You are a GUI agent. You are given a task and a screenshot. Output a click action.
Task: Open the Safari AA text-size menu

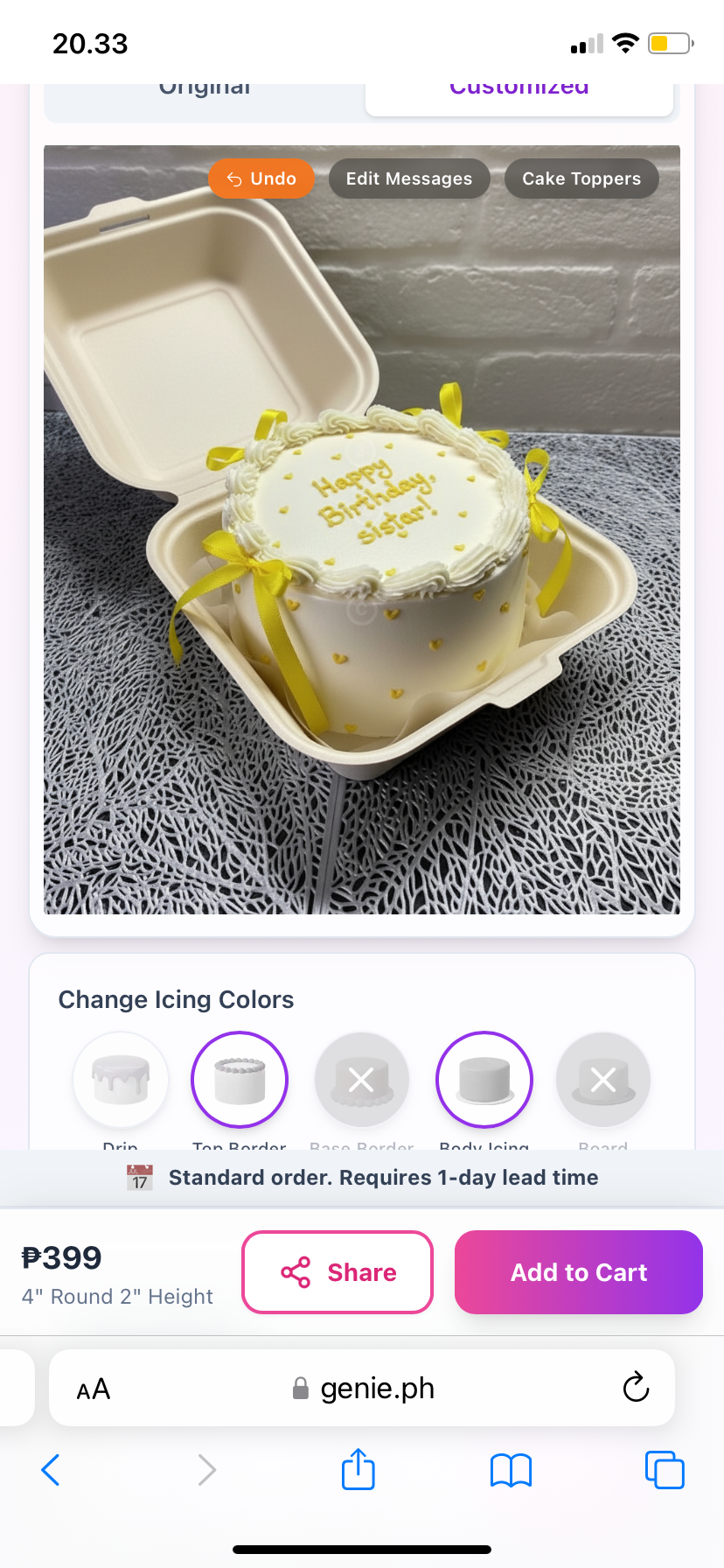pyautogui.click(x=94, y=1389)
